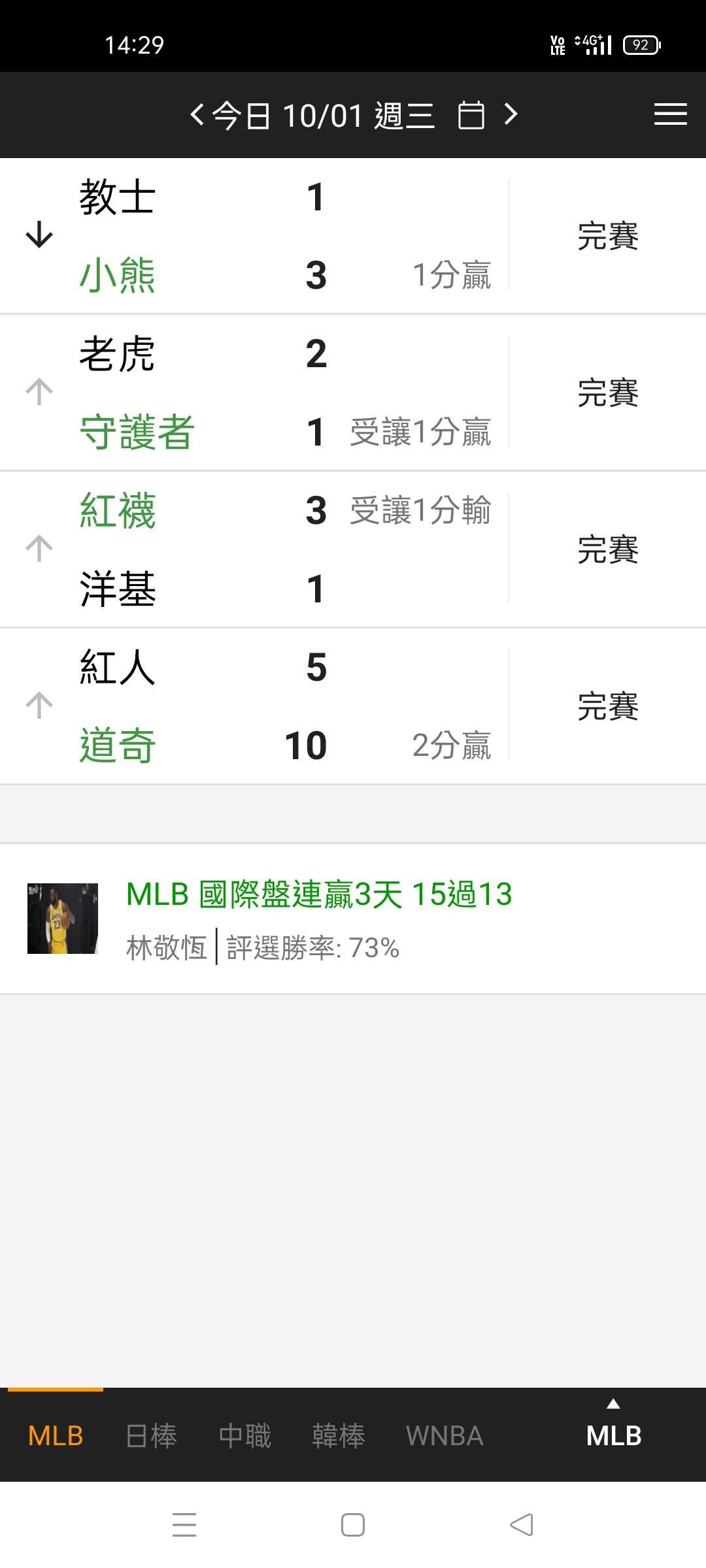This screenshot has width=706, height=1568.
Task: Switch to the 中職 tab
Action: pos(244,1435)
